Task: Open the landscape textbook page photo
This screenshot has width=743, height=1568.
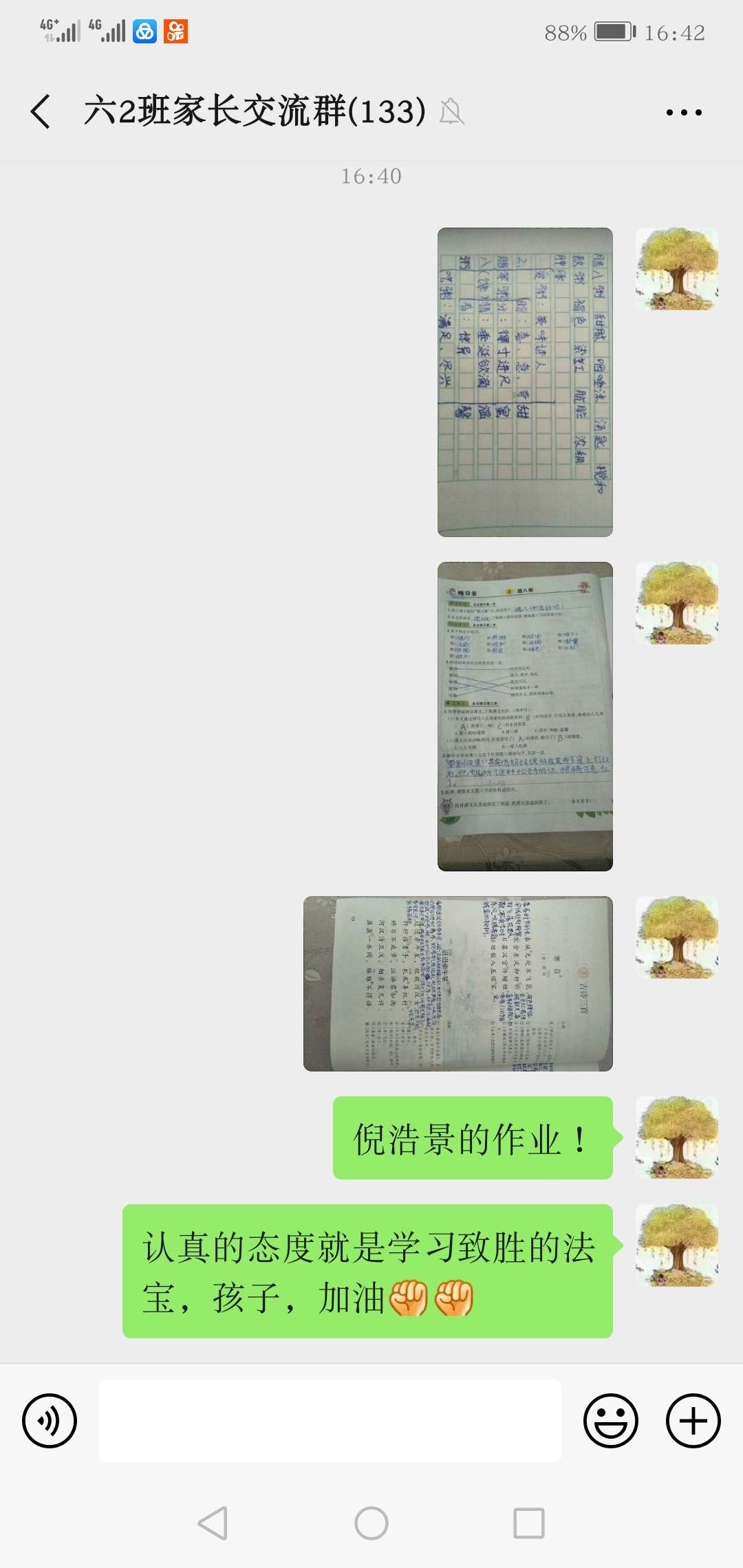Action: click(x=457, y=983)
